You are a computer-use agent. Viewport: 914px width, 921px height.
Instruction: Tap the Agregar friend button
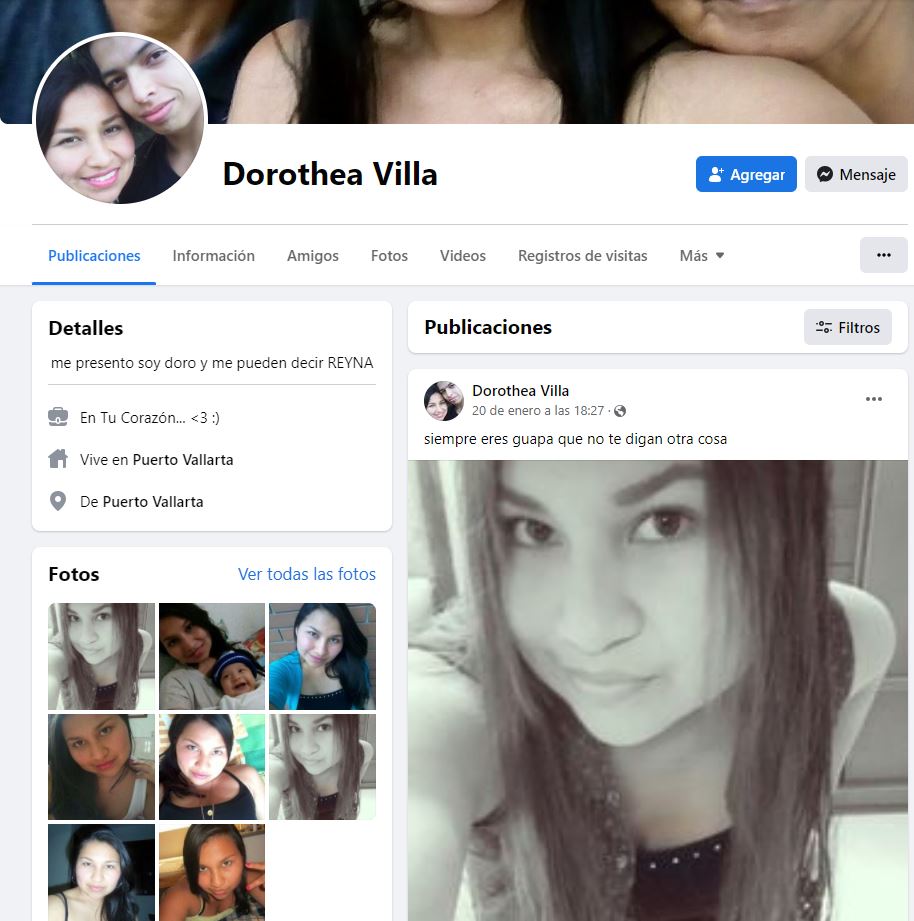point(746,174)
